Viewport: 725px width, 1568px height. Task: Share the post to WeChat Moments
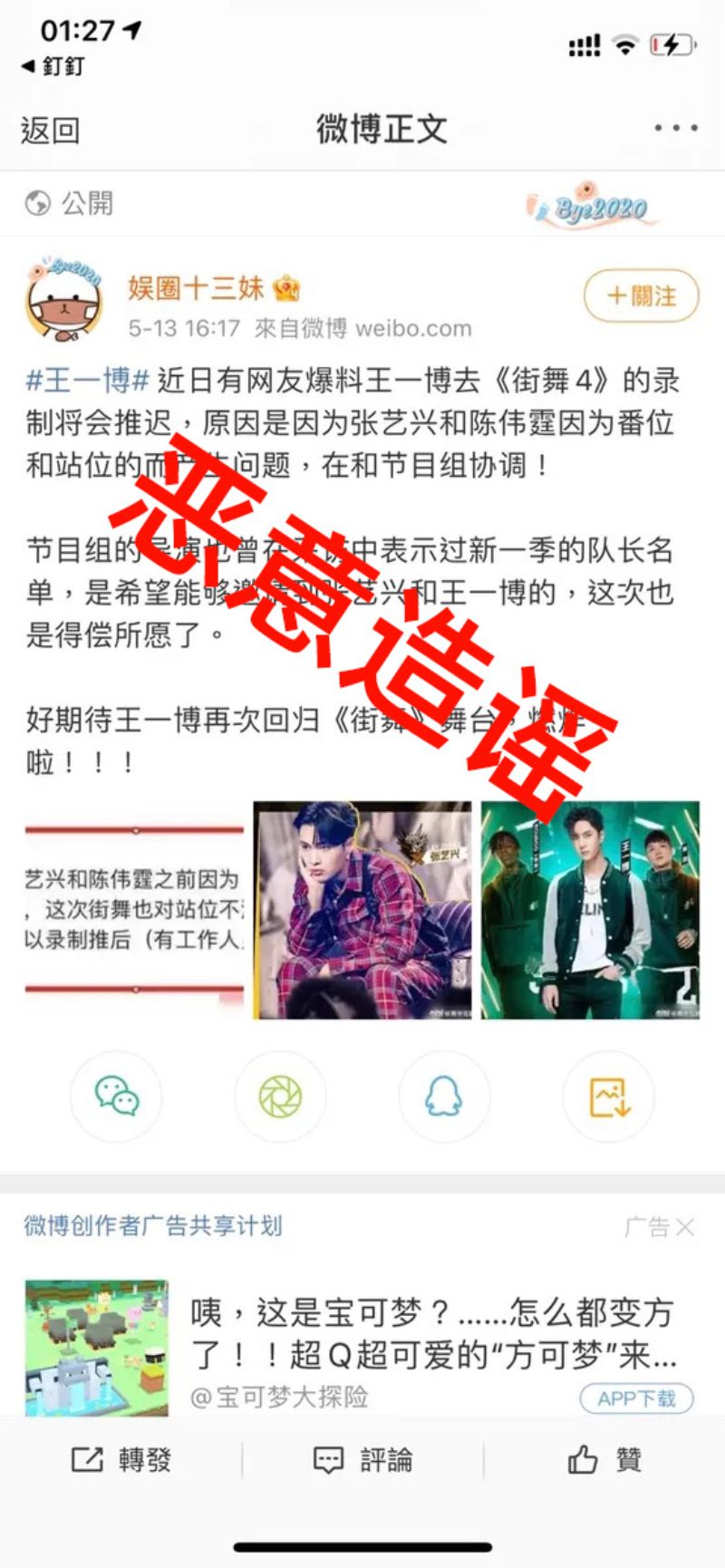point(281,1097)
